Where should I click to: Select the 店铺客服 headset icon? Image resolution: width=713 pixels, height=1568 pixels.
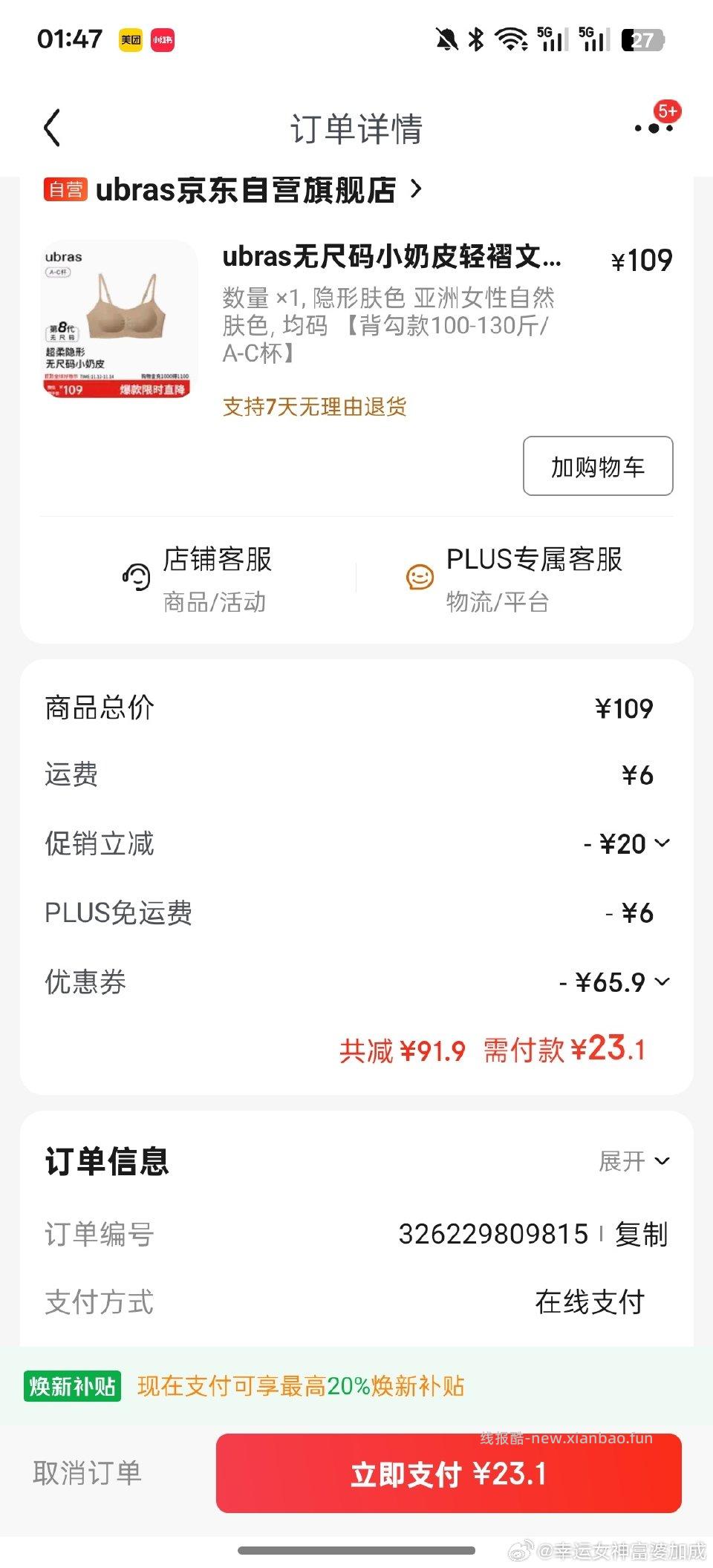[134, 578]
